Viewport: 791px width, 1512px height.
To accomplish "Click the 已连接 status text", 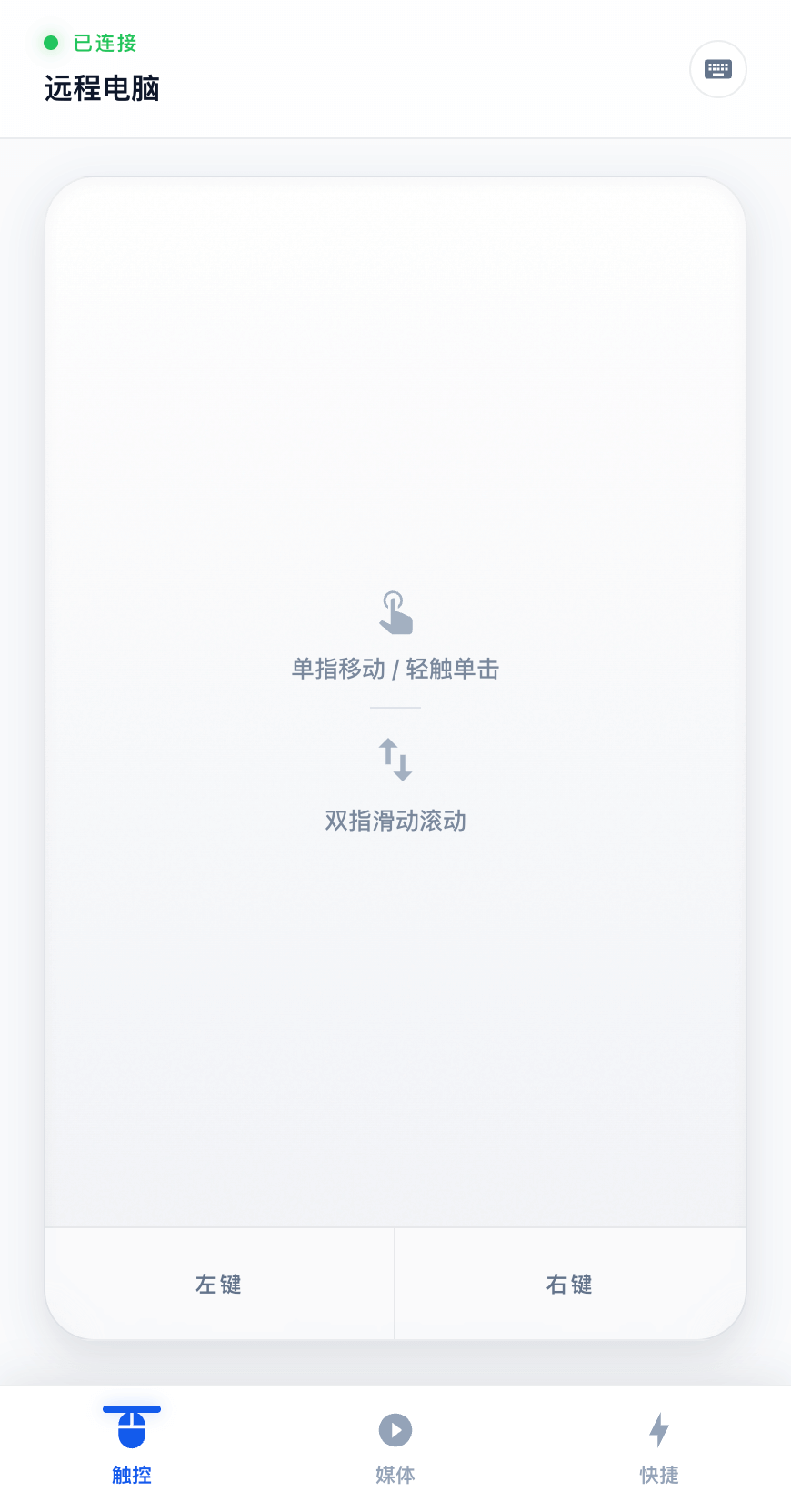I will point(105,42).
